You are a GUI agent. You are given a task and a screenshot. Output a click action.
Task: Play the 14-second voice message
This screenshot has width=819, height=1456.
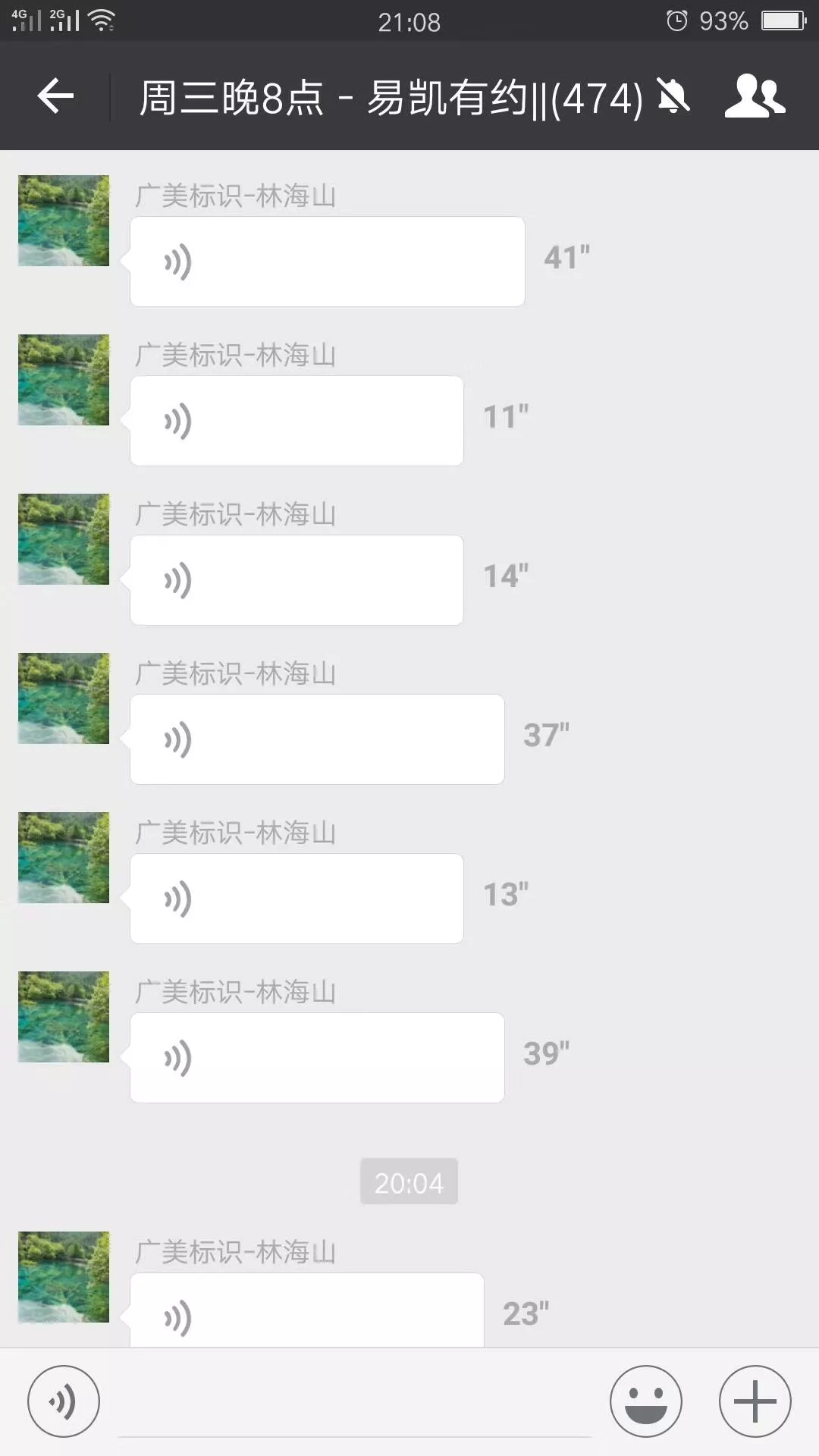tap(297, 580)
